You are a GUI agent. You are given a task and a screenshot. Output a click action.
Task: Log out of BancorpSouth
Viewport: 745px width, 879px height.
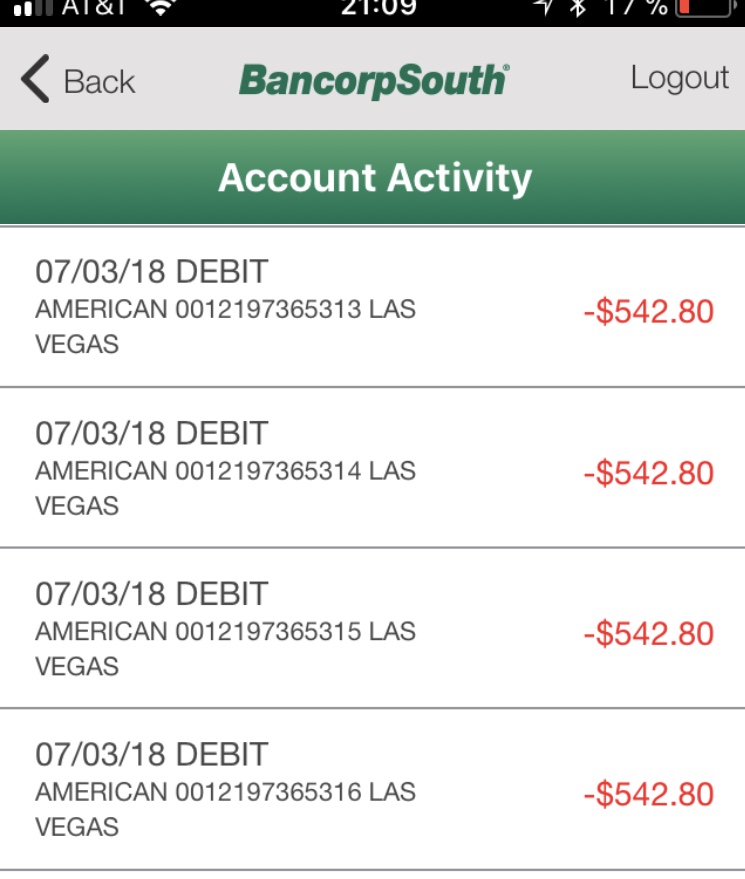click(x=679, y=78)
